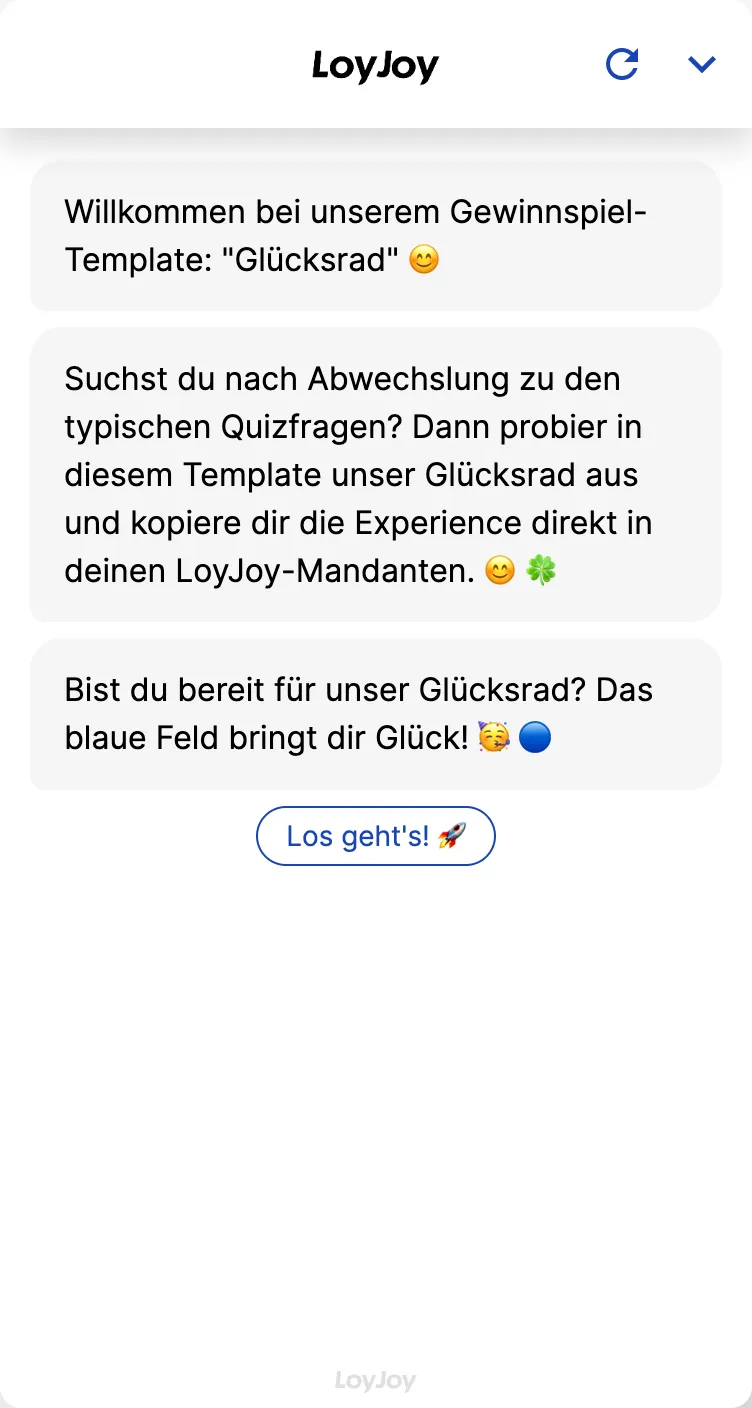Click the 'Bist du bereit' message bubble
The width and height of the screenshot is (752, 1408).
click(x=375, y=713)
